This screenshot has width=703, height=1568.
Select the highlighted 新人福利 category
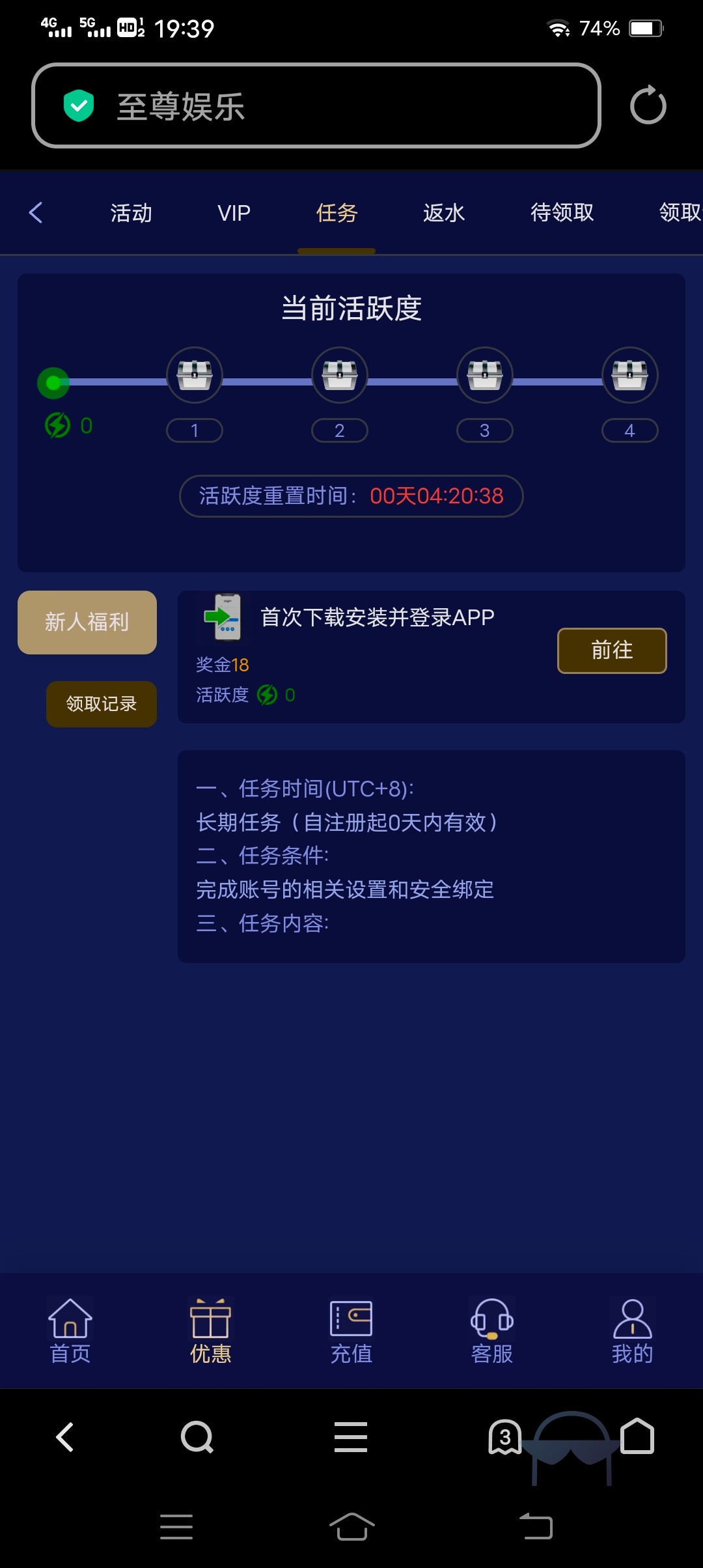coord(87,622)
